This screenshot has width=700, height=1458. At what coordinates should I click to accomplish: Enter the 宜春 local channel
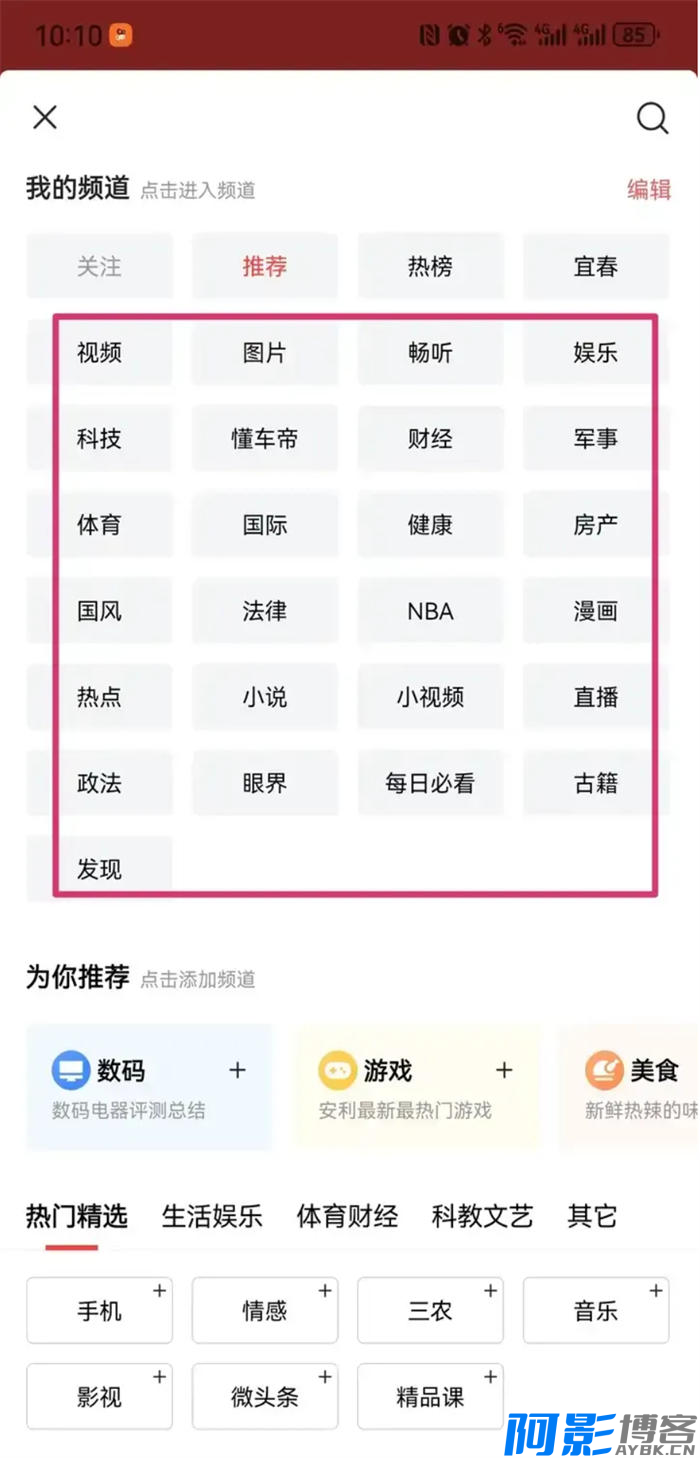596,267
